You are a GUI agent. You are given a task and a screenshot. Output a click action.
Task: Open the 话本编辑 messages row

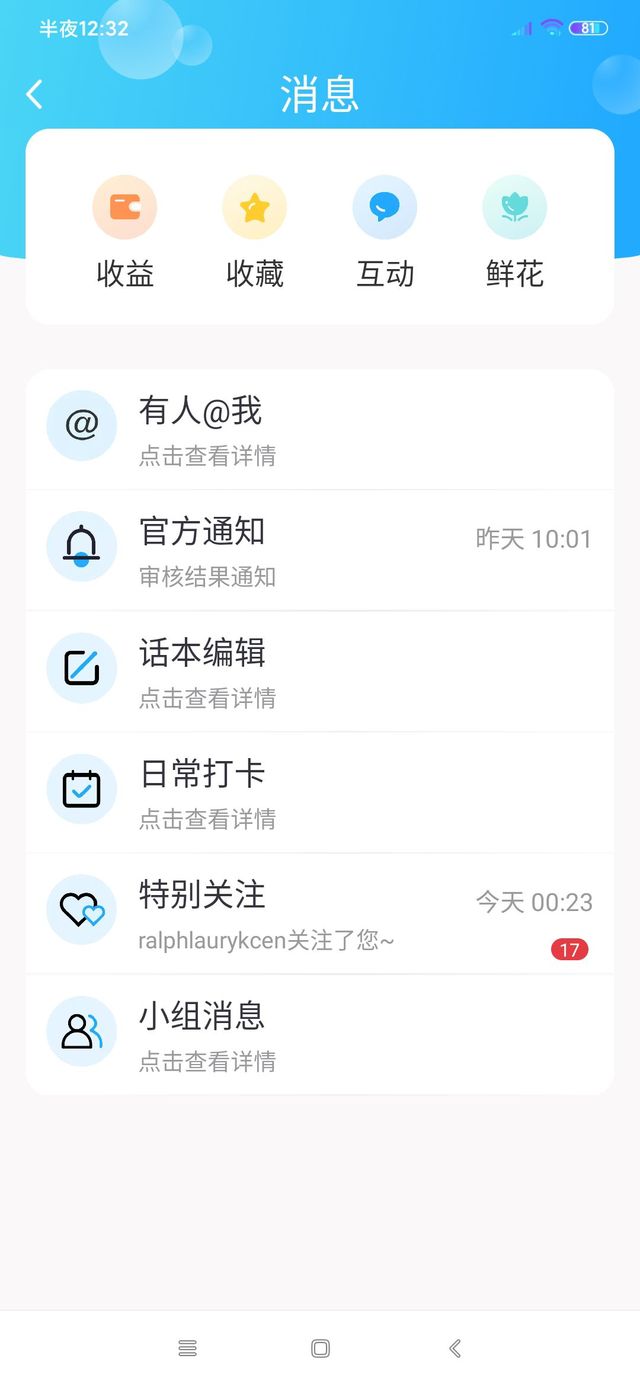tap(320, 672)
